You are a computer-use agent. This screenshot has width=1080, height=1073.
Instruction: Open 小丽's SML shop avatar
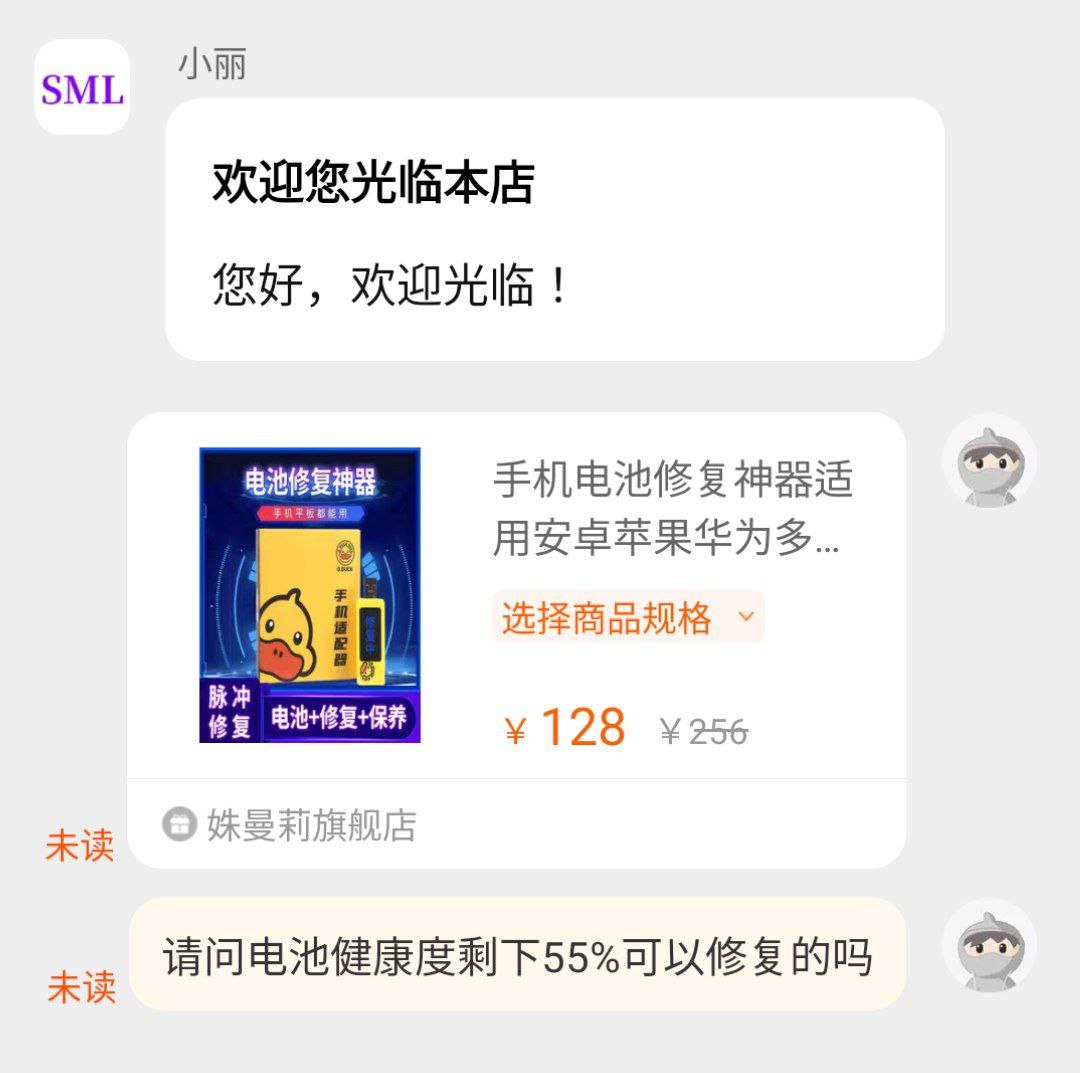click(82, 88)
